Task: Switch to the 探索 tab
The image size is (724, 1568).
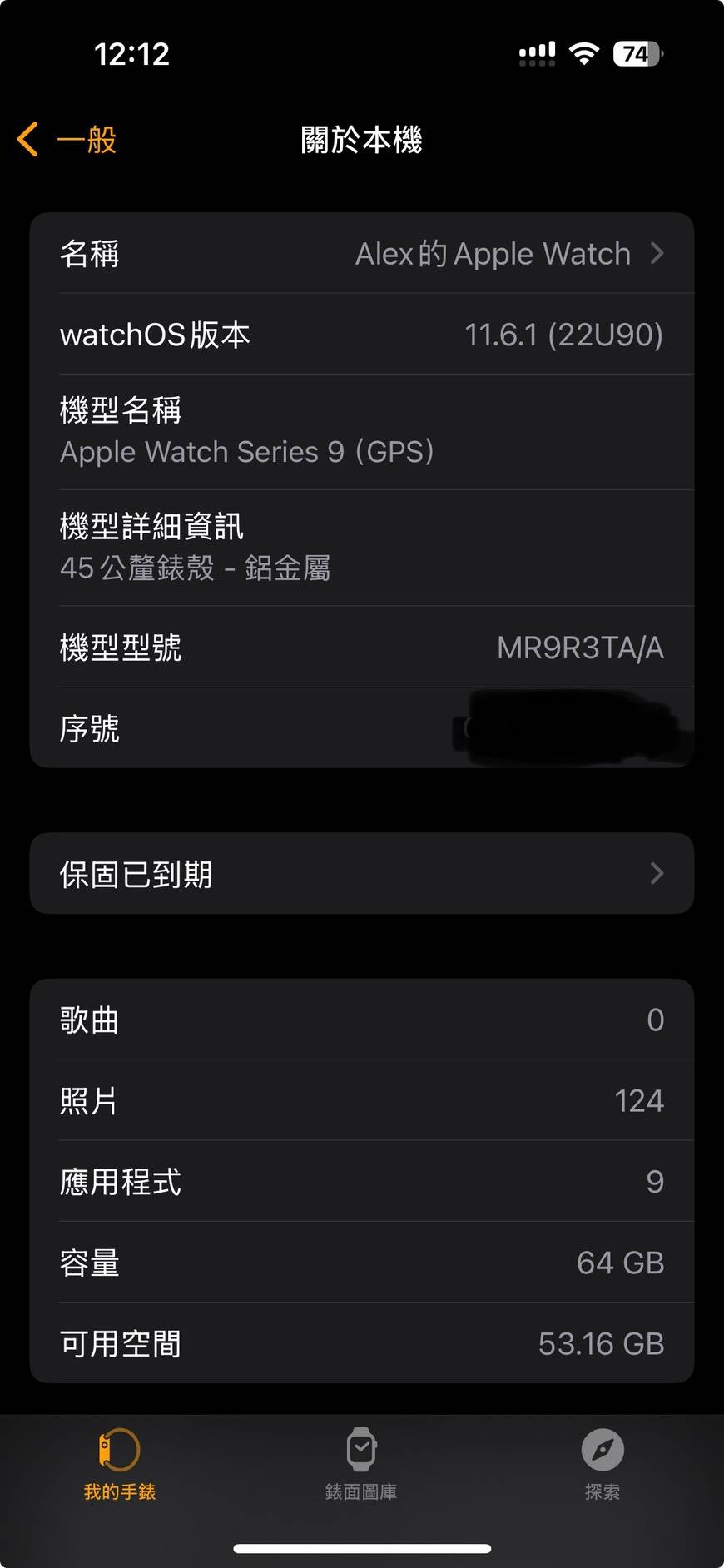Action: [603, 1464]
